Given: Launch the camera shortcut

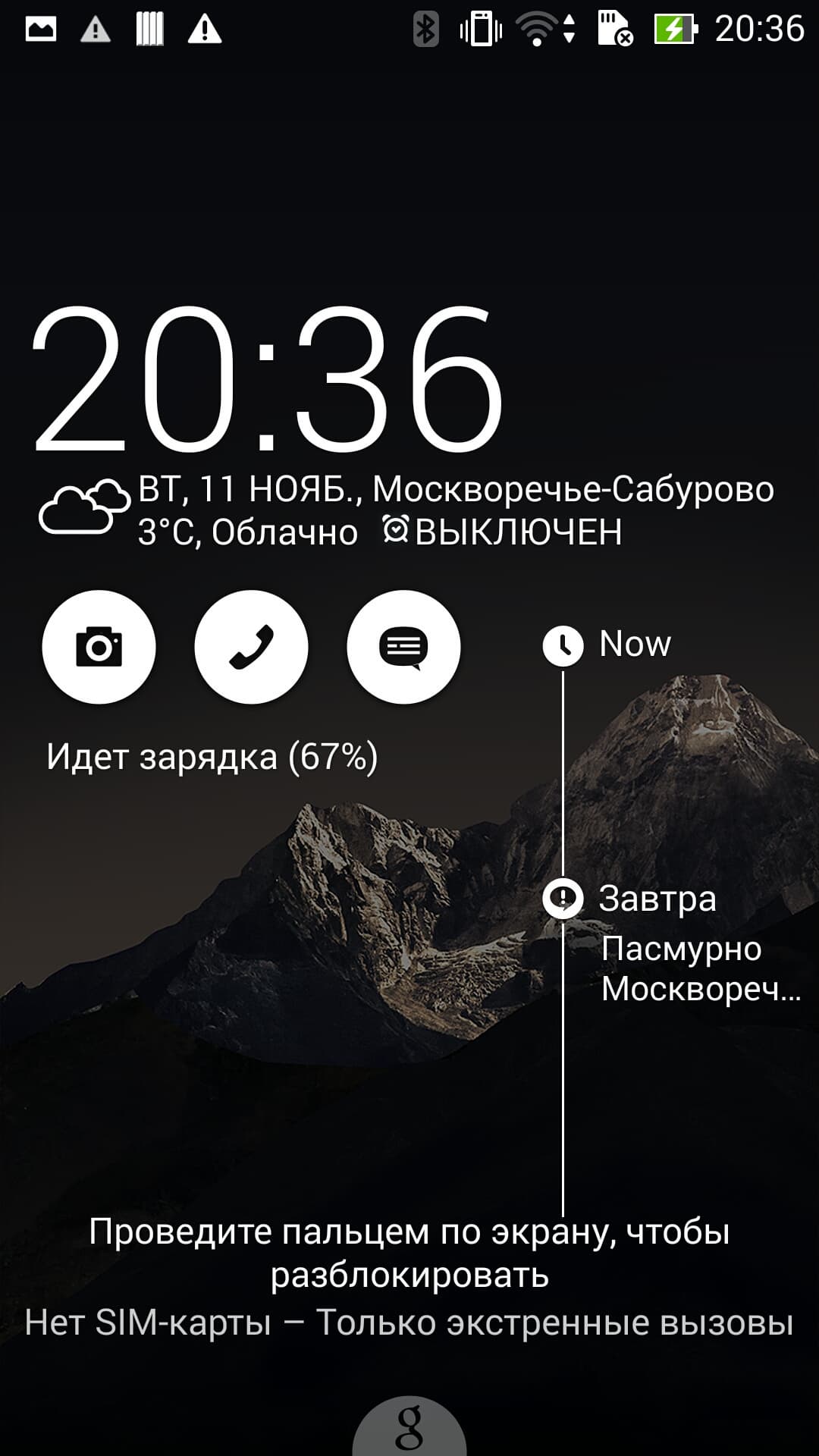Looking at the screenshot, I should pos(99,647).
